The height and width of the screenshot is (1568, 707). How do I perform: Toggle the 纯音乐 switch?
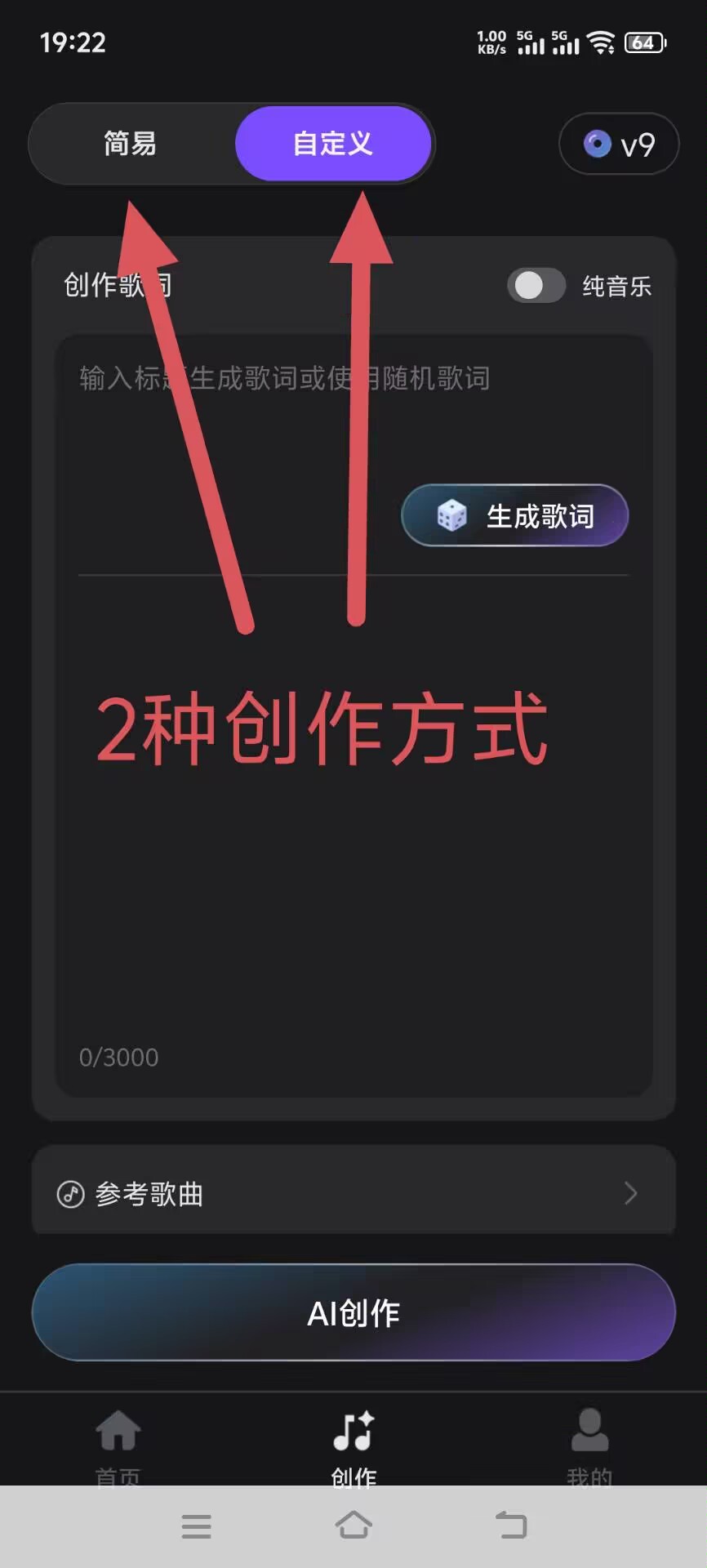[536, 286]
